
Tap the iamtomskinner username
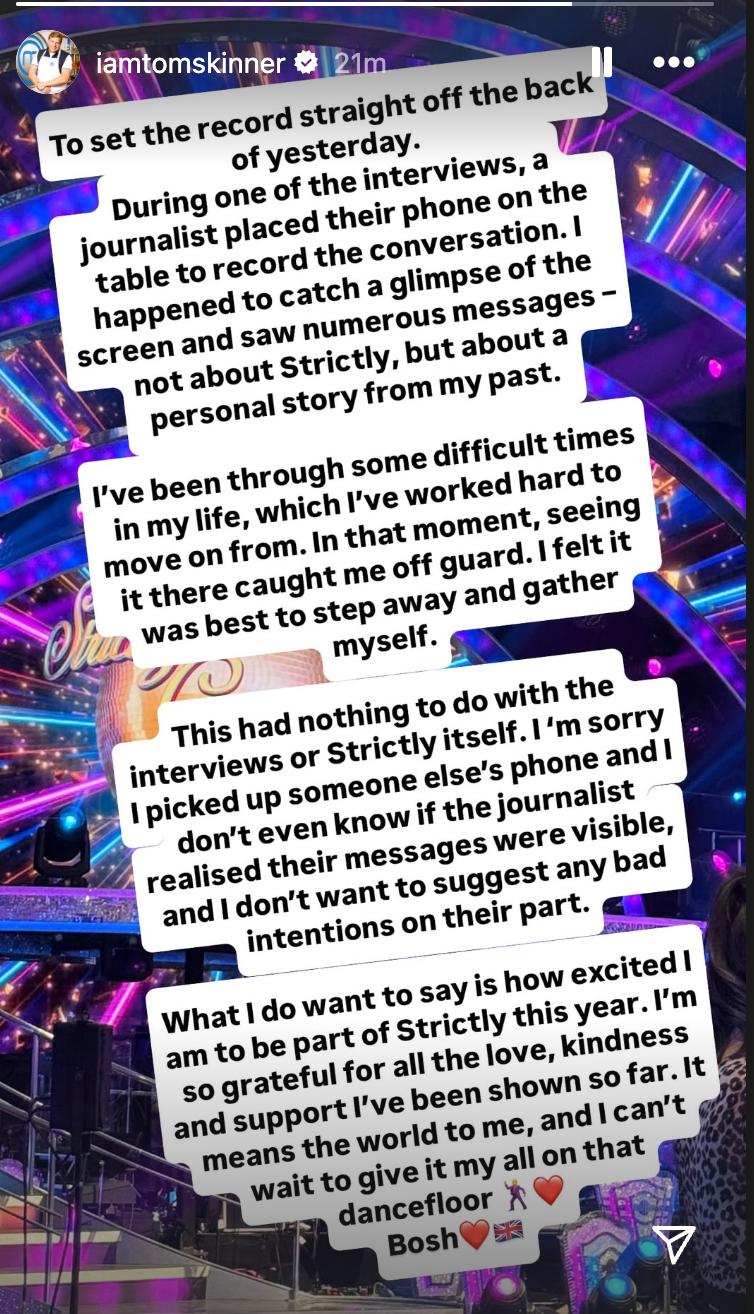click(191, 63)
